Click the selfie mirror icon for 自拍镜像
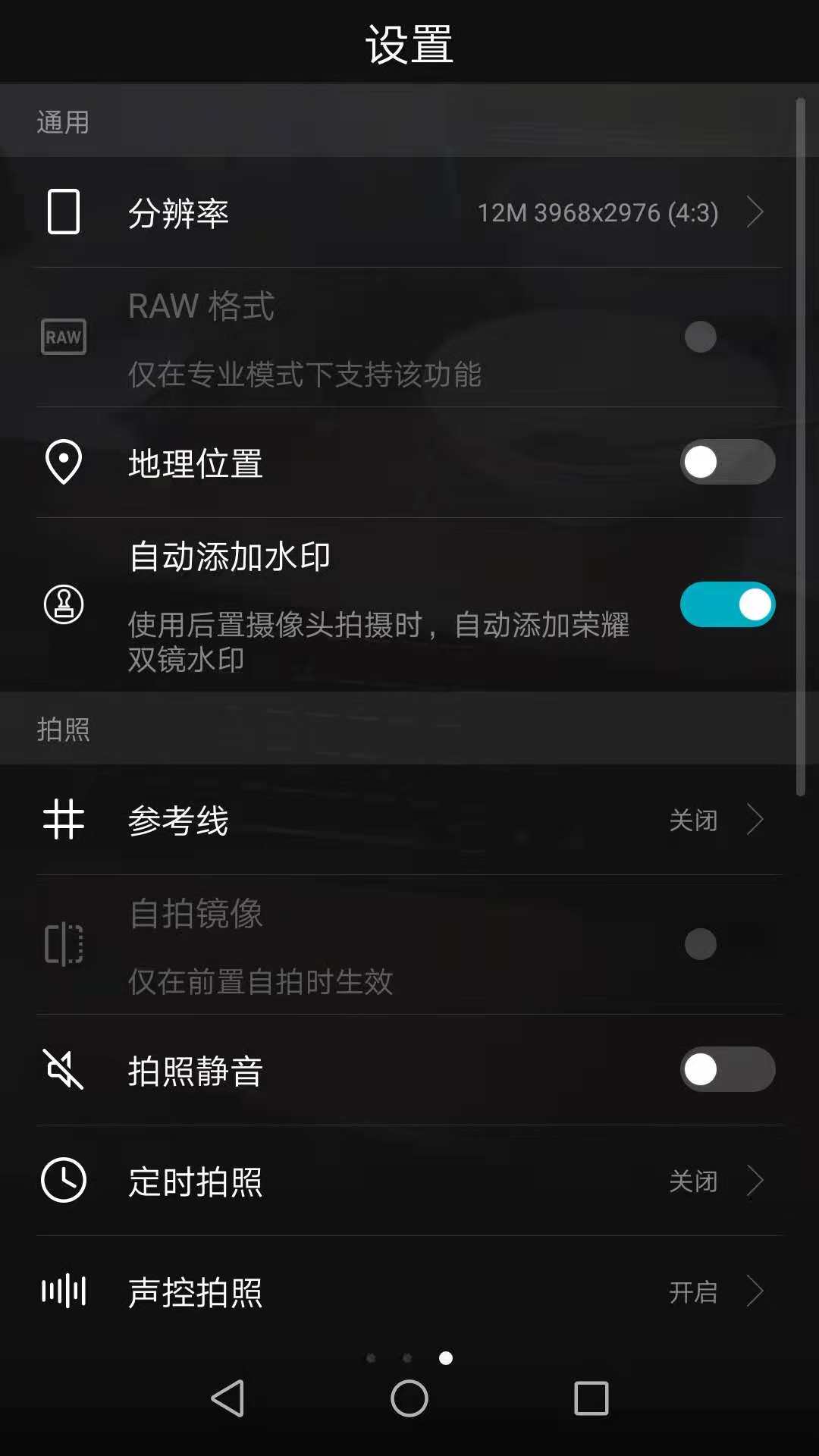 coord(64,944)
